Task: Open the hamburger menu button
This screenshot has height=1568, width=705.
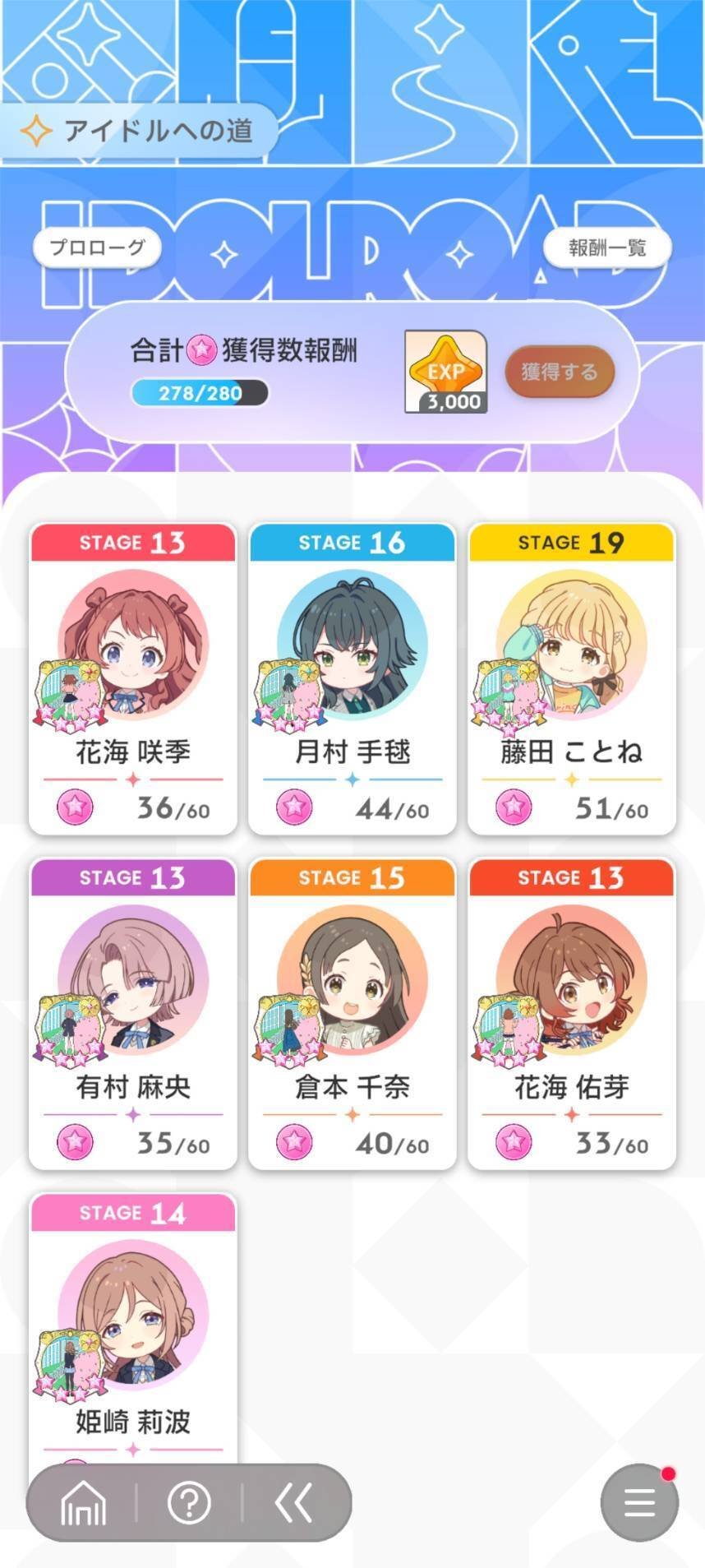Action: [639, 1503]
